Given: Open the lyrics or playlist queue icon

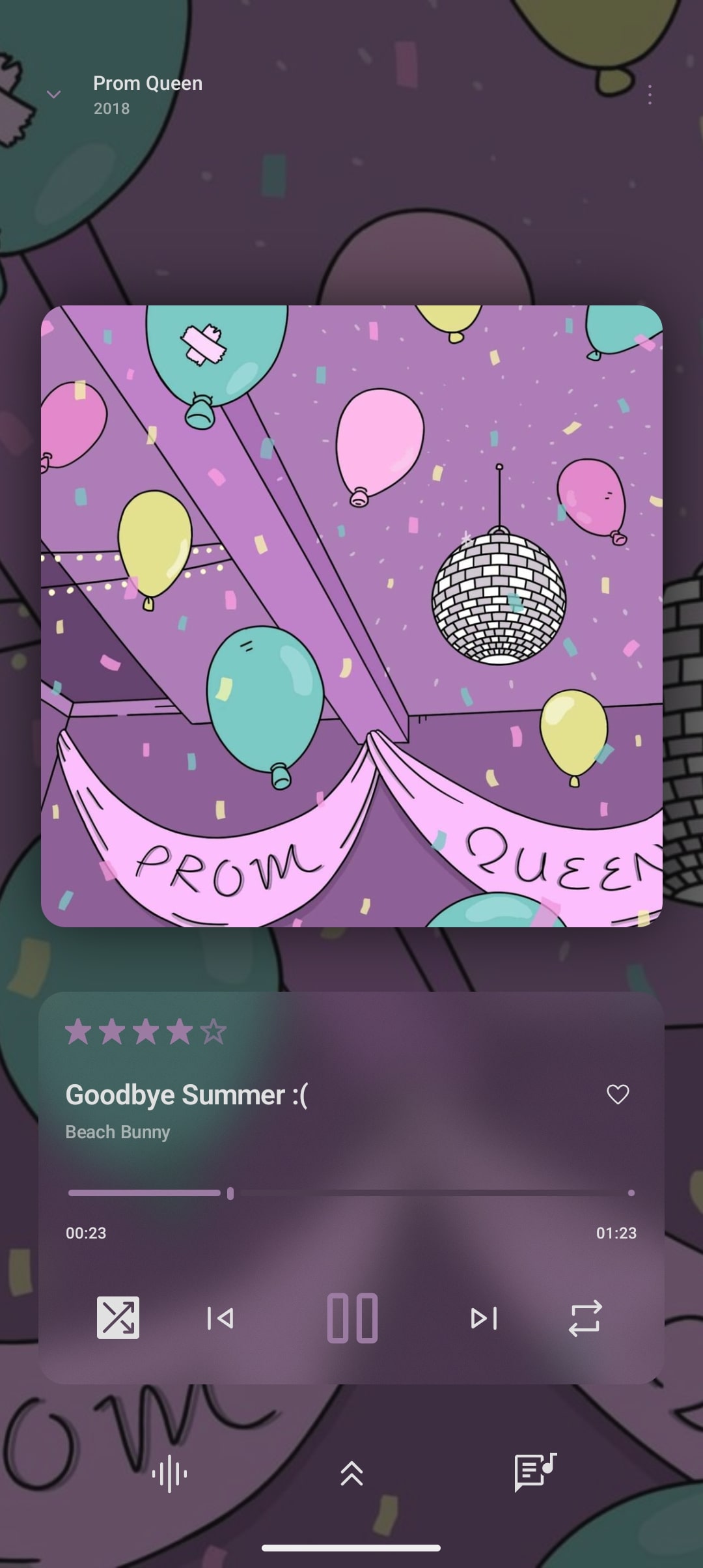Looking at the screenshot, I should coord(535,1472).
